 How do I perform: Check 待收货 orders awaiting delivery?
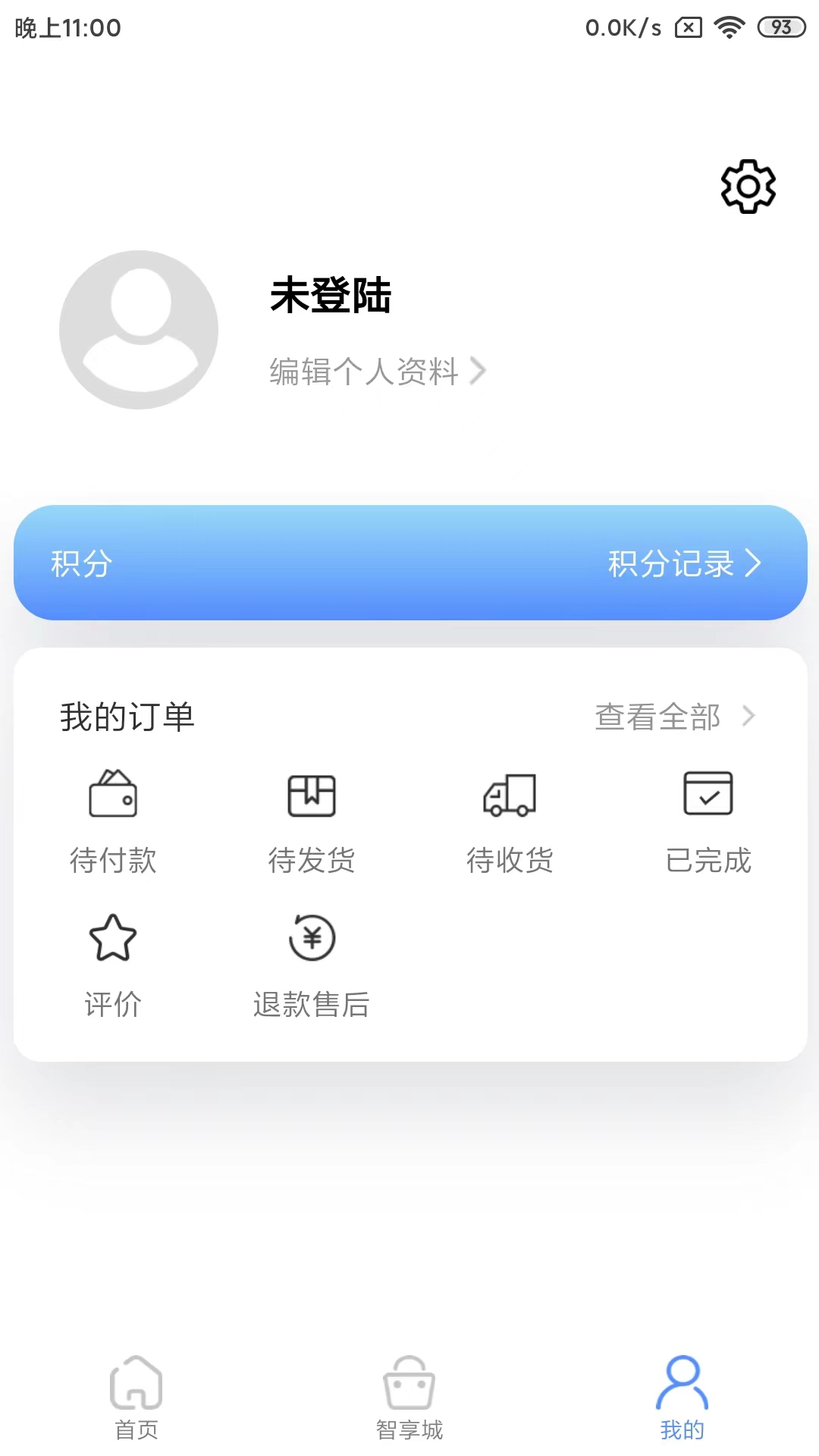point(510,821)
